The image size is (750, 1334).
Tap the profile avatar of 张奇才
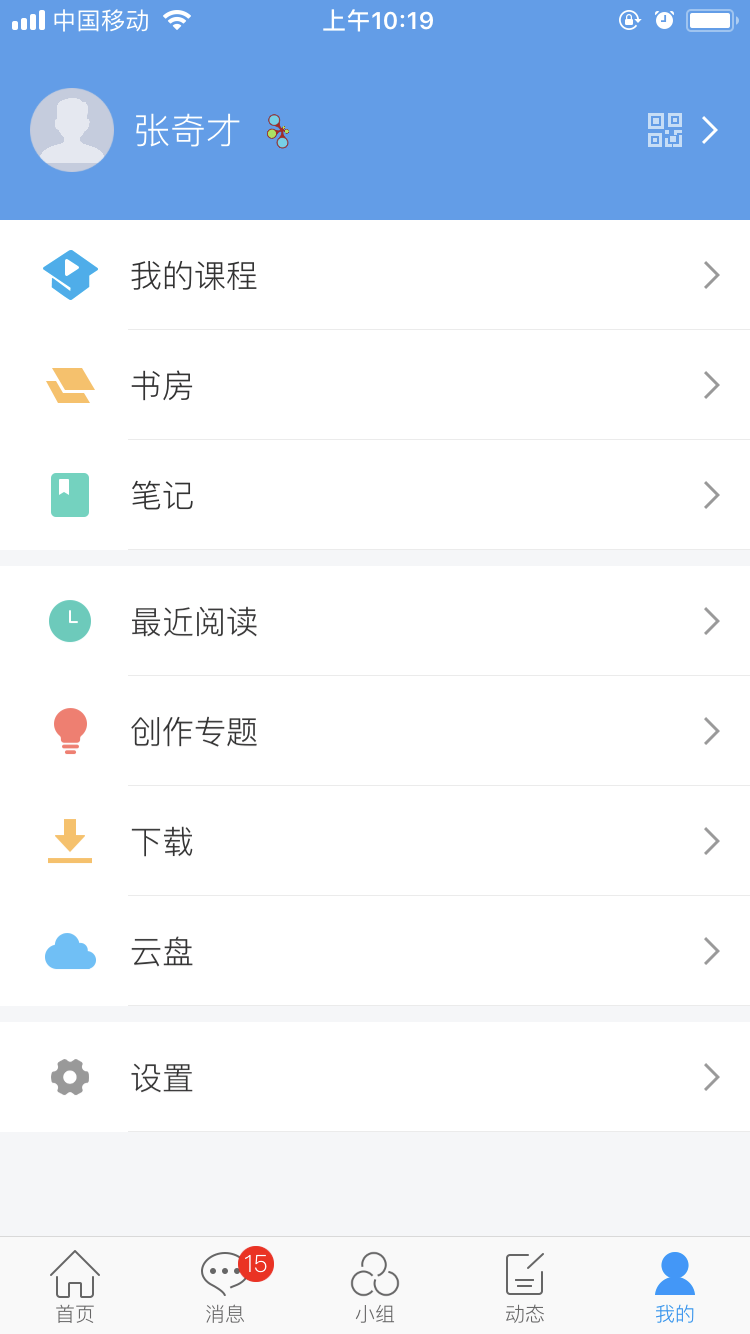pyautogui.click(x=72, y=130)
